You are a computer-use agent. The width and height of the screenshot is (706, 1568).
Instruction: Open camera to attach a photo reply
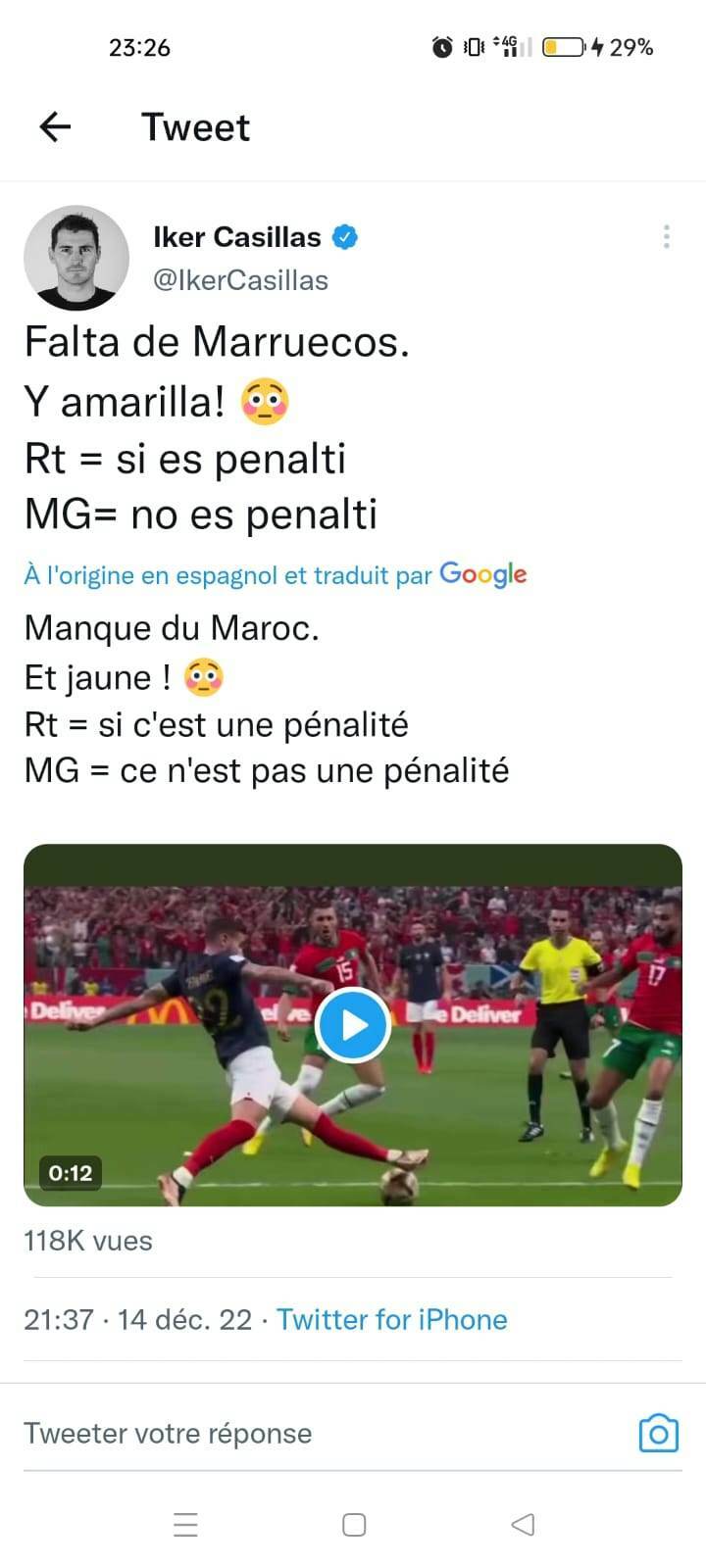pyautogui.click(x=658, y=1433)
